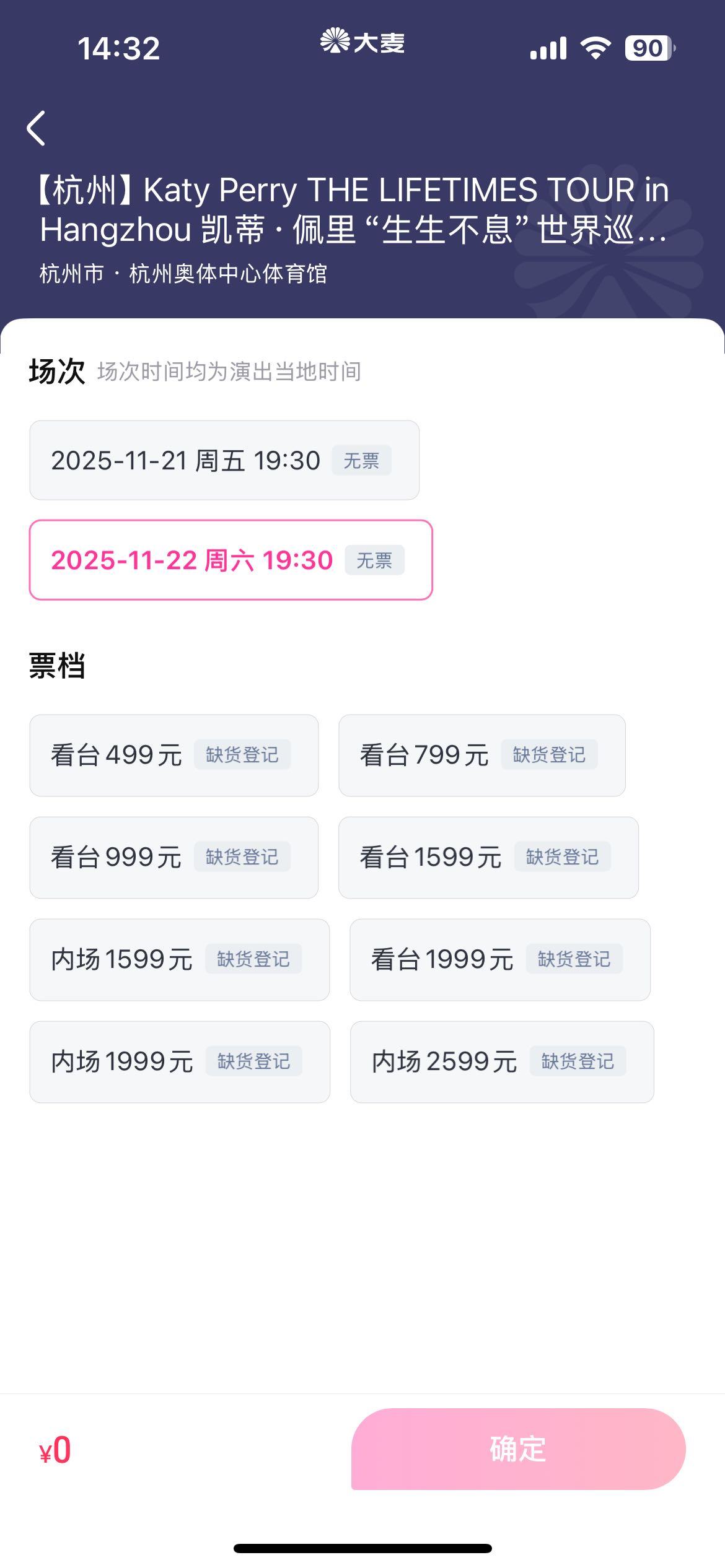Choose the 看台 1999元 ticket tier
This screenshot has width=725, height=1568.
(x=500, y=960)
